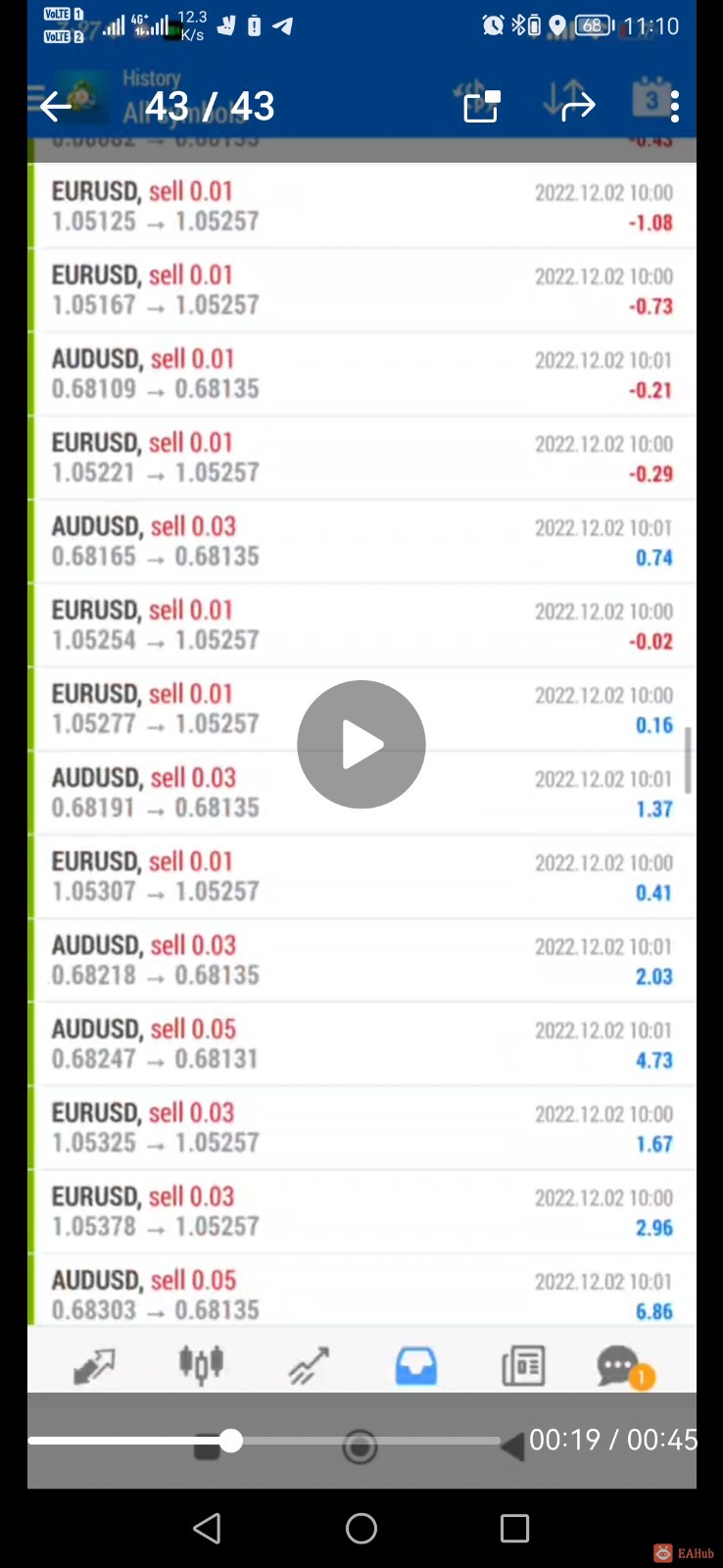Screen dimensions: 723x1568
Task: Play the paused video
Action: 361,745
